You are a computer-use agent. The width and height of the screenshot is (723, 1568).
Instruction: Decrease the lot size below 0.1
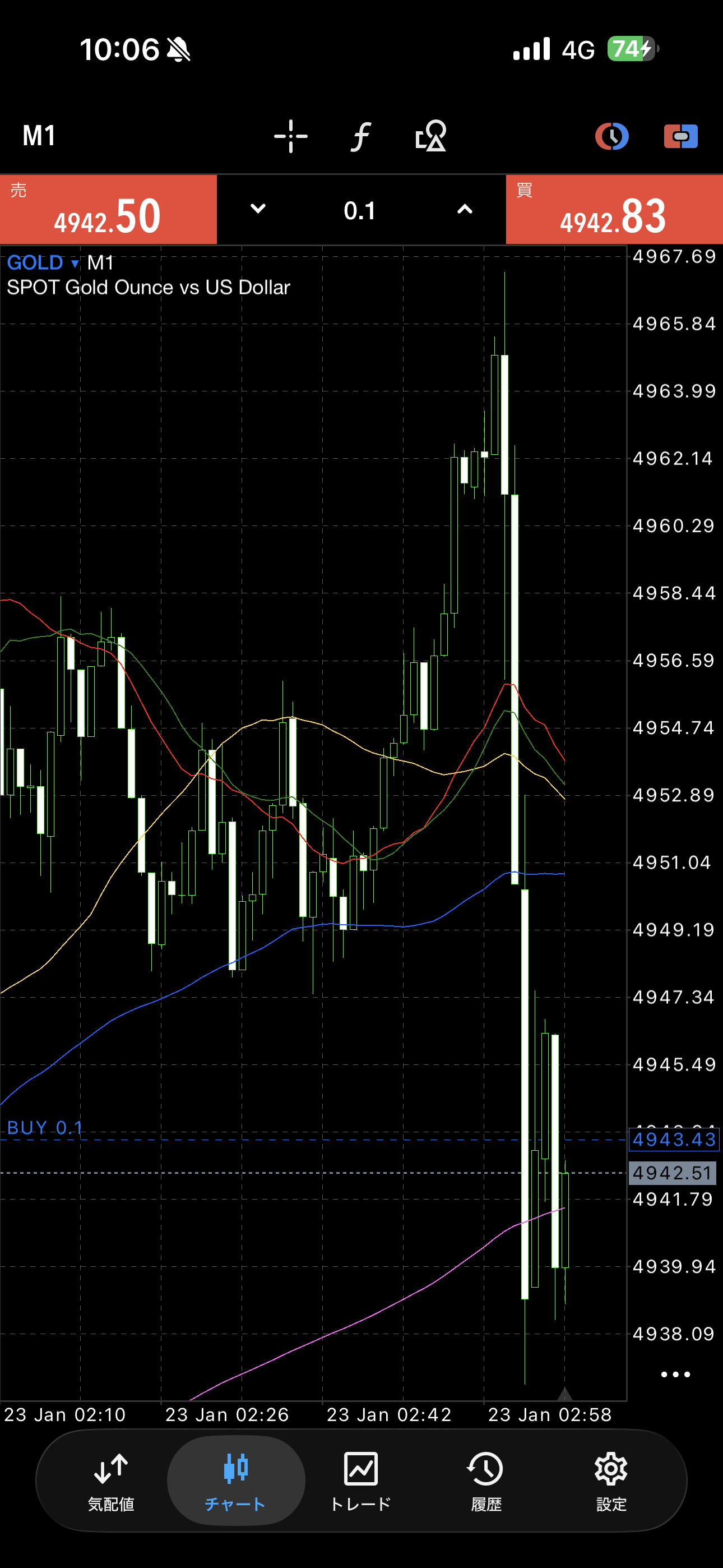tap(258, 209)
